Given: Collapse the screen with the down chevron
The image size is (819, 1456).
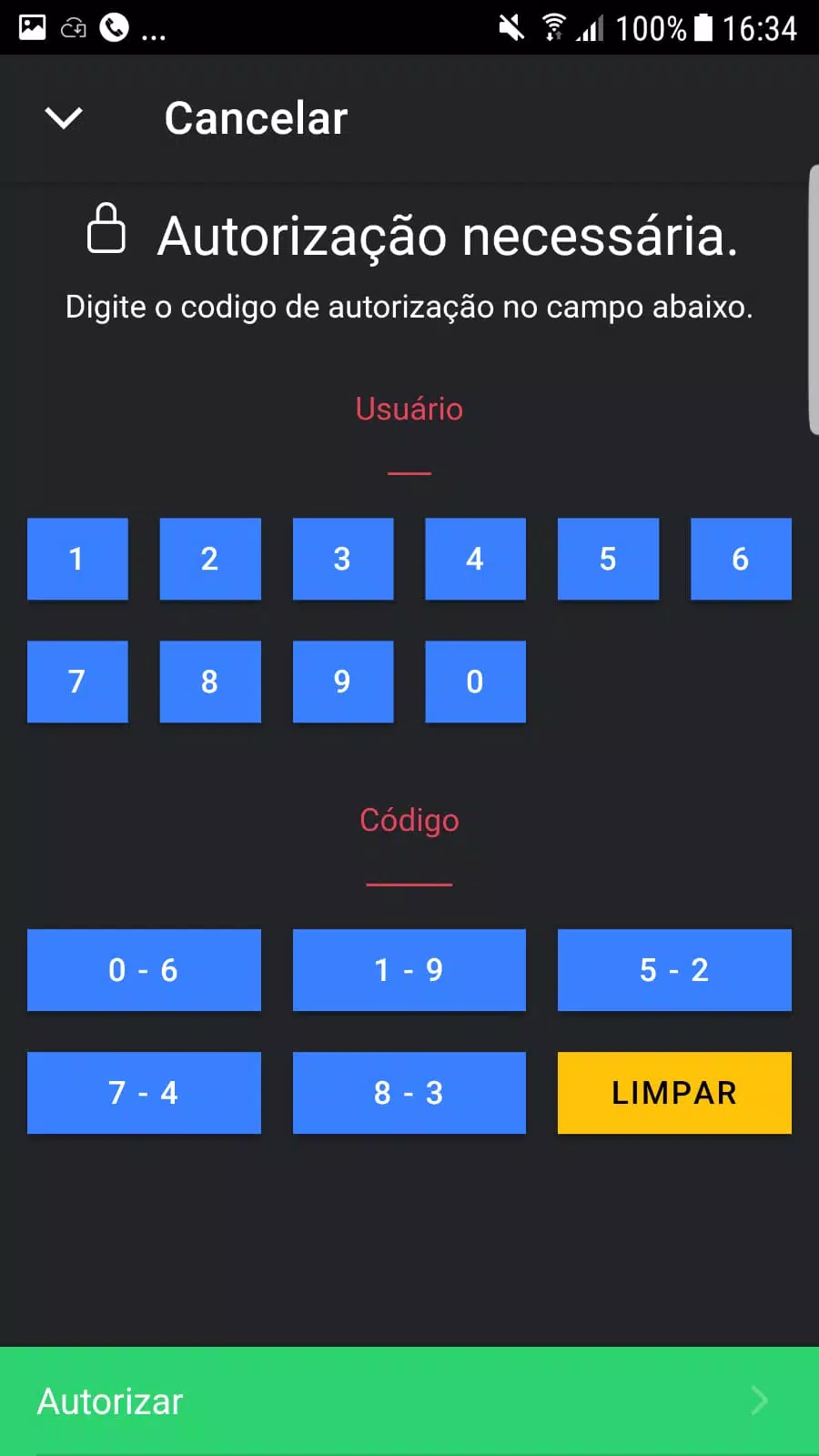Looking at the screenshot, I should coord(64,118).
